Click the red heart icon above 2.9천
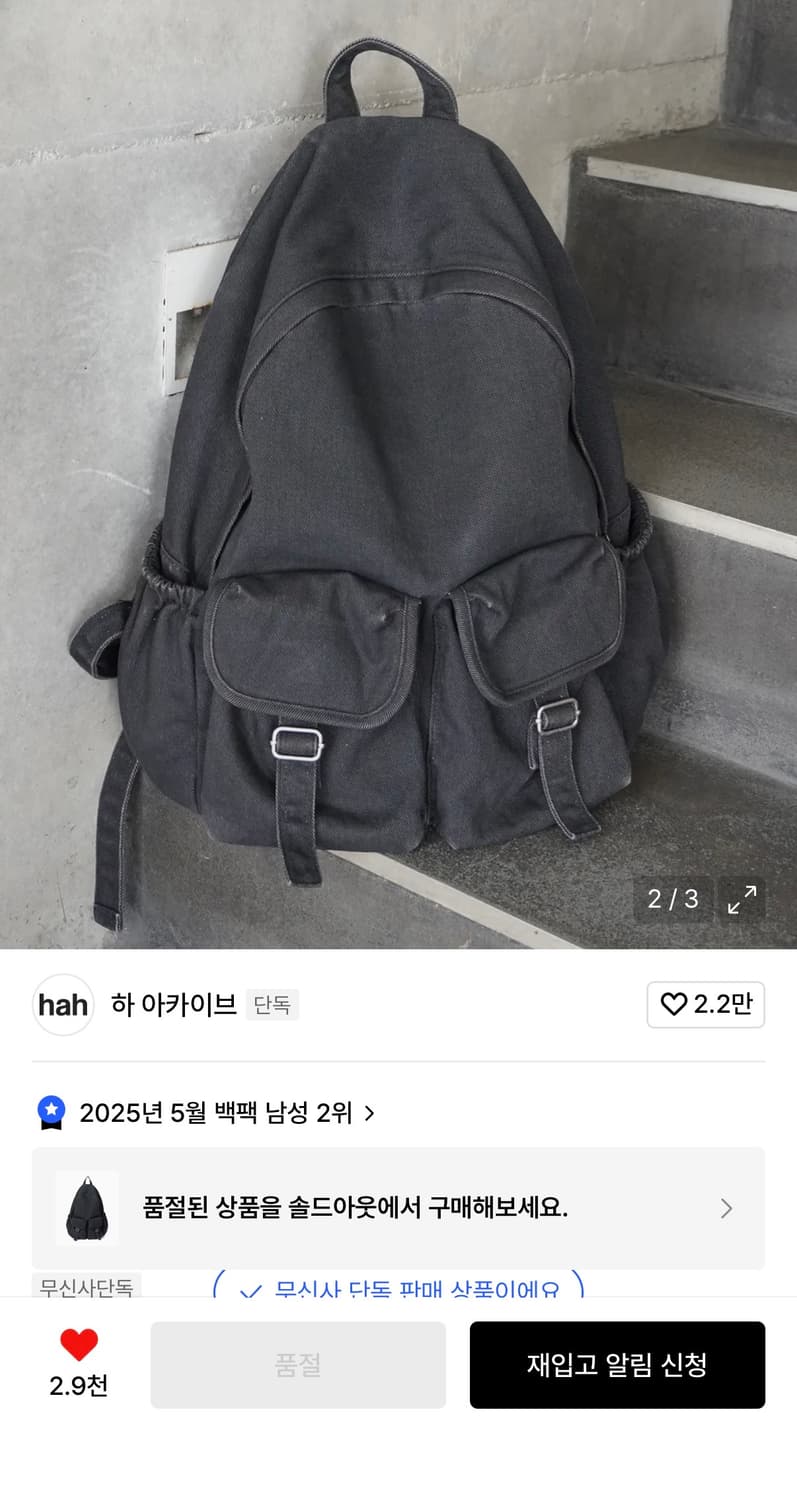The width and height of the screenshot is (797, 1500). (78, 1346)
